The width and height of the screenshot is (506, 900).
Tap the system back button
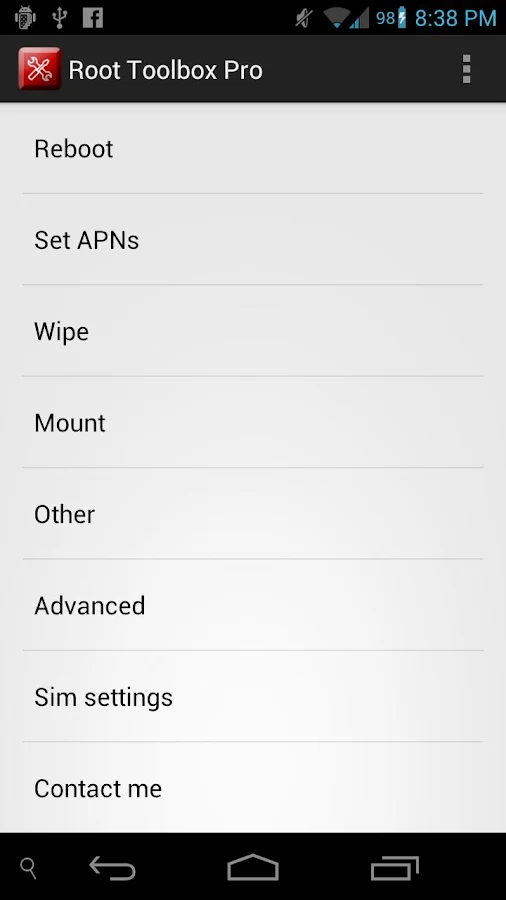pyautogui.click(x=112, y=868)
